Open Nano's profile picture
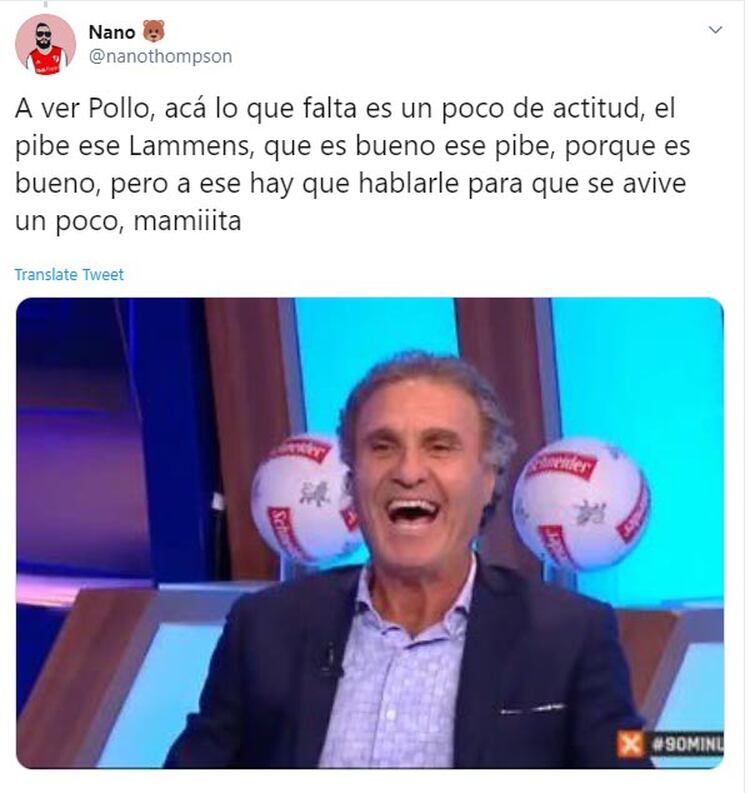 45,45
